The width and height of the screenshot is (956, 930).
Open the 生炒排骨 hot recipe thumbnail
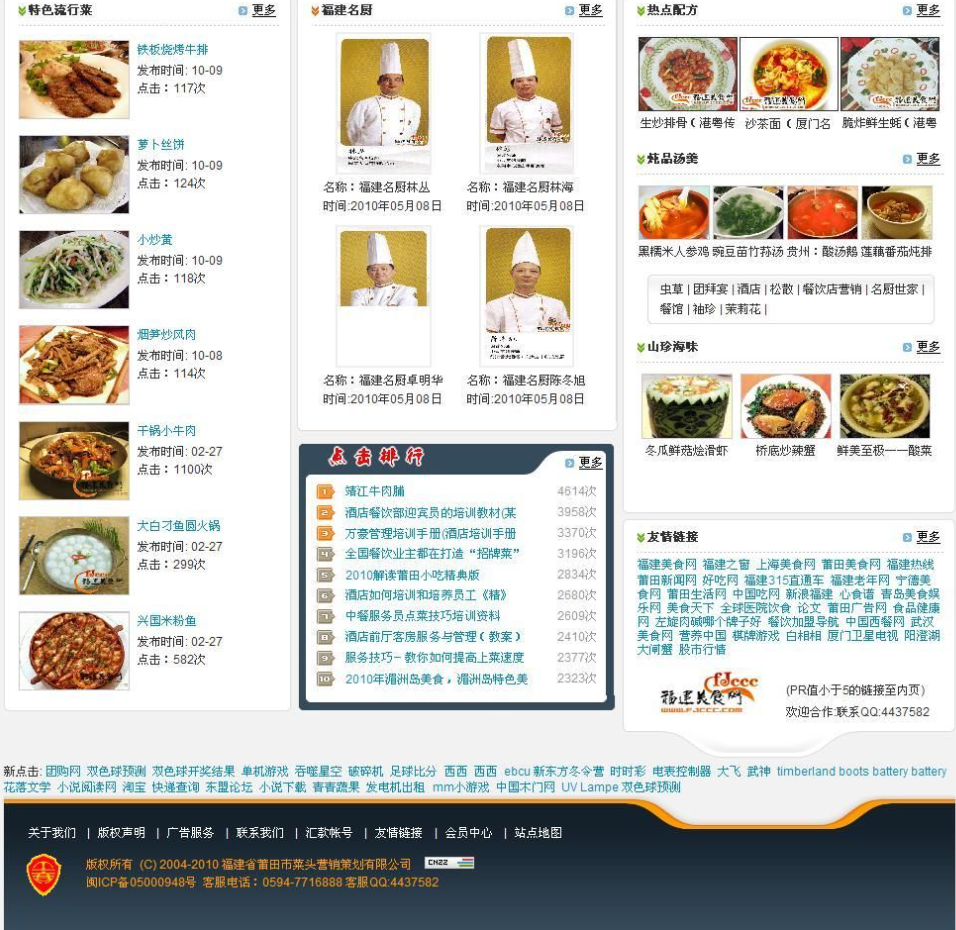pos(687,74)
